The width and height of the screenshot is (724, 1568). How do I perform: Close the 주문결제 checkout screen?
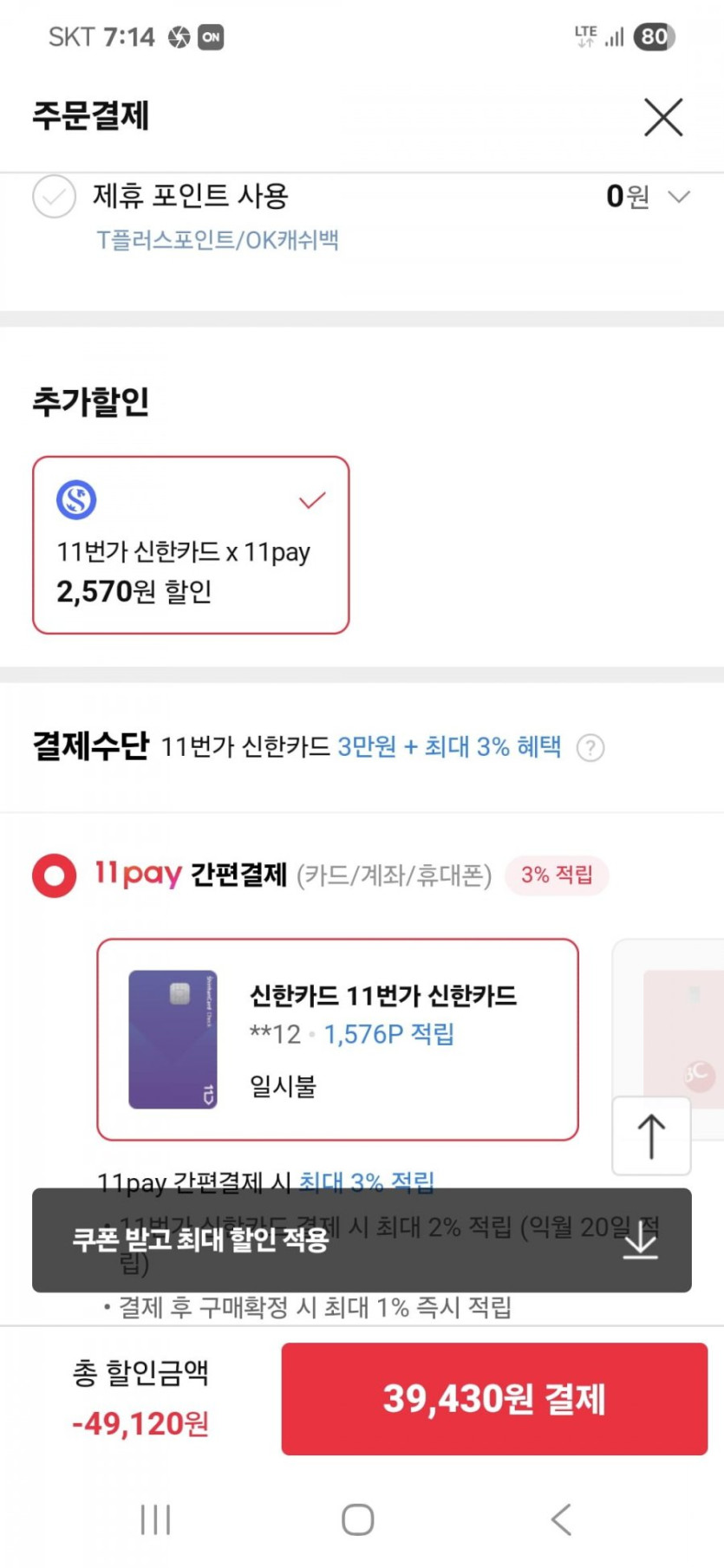tap(663, 117)
